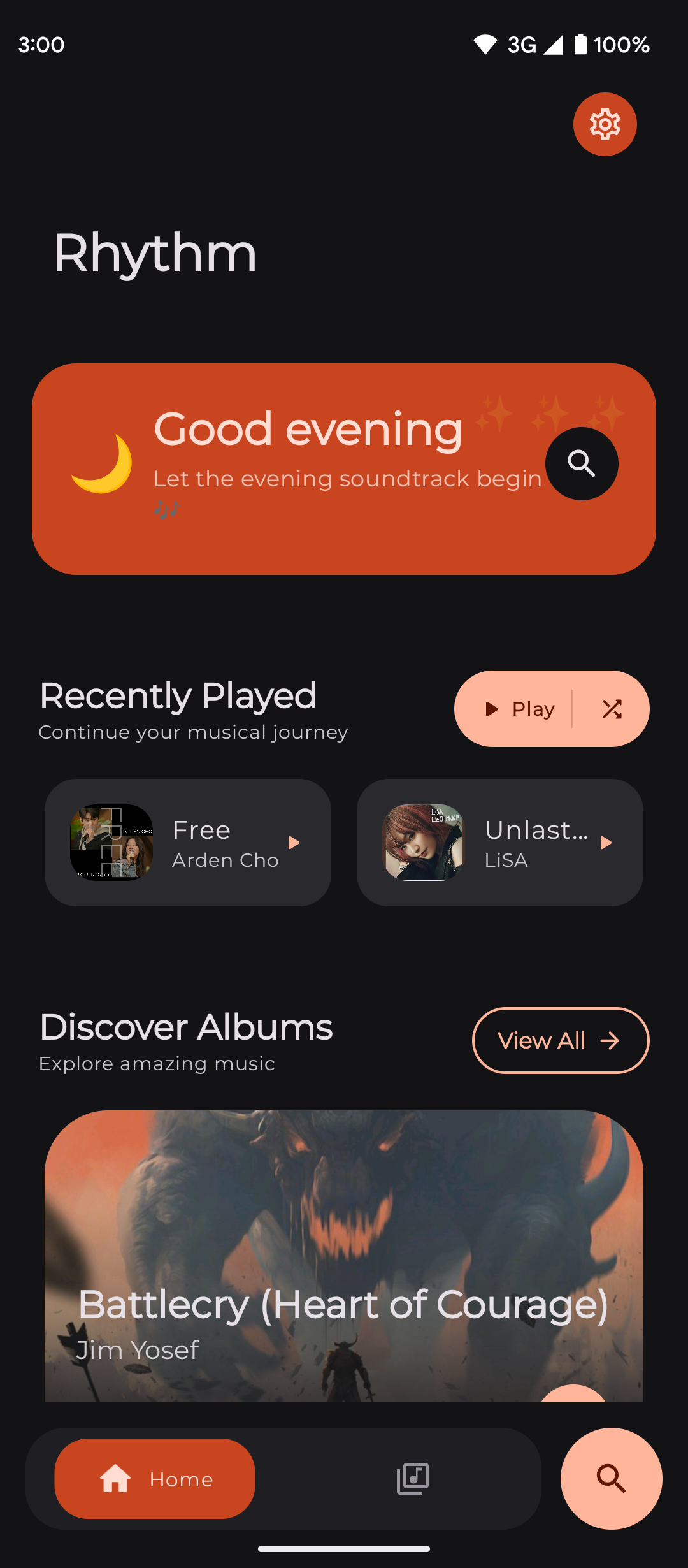This screenshot has height=1568, width=688.
Task: Switch to the music library tab
Action: tap(413, 1479)
